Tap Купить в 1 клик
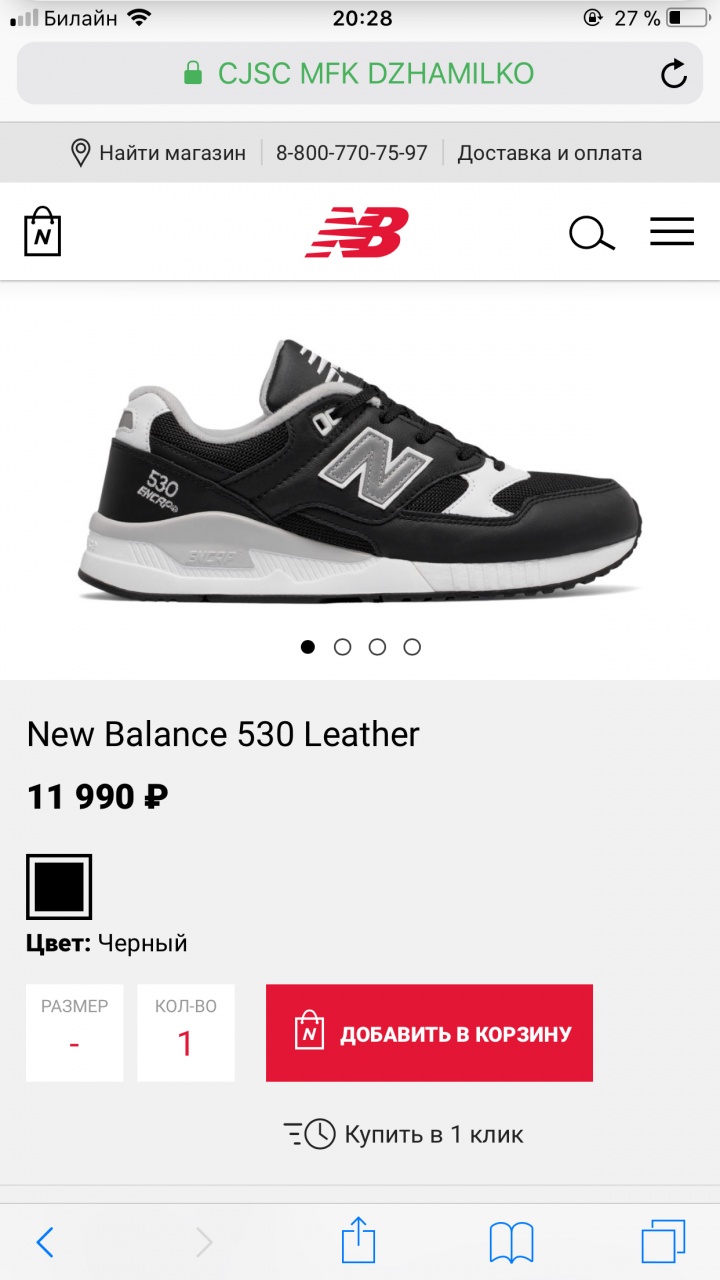720x1280 pixels. click(404, 1134)
